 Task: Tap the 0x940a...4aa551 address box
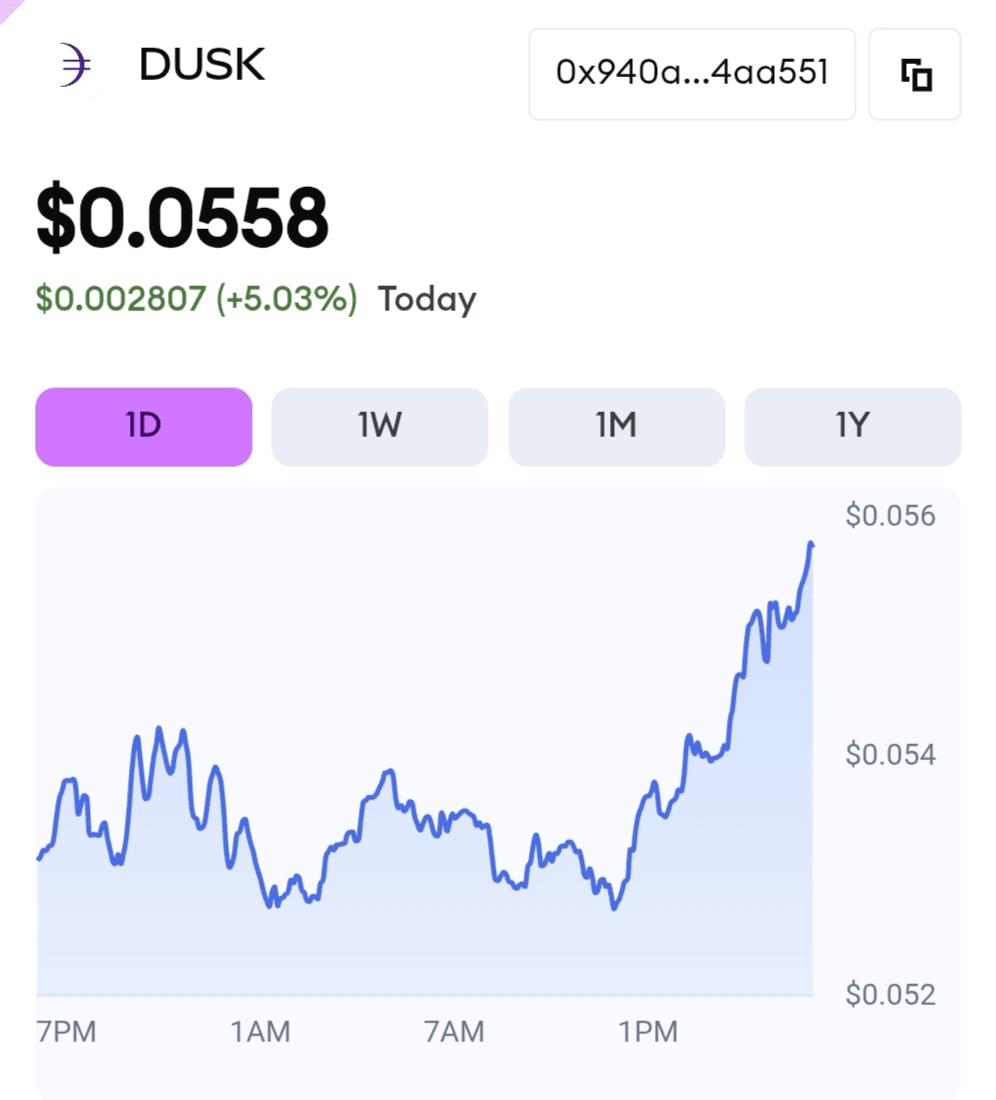692,75
